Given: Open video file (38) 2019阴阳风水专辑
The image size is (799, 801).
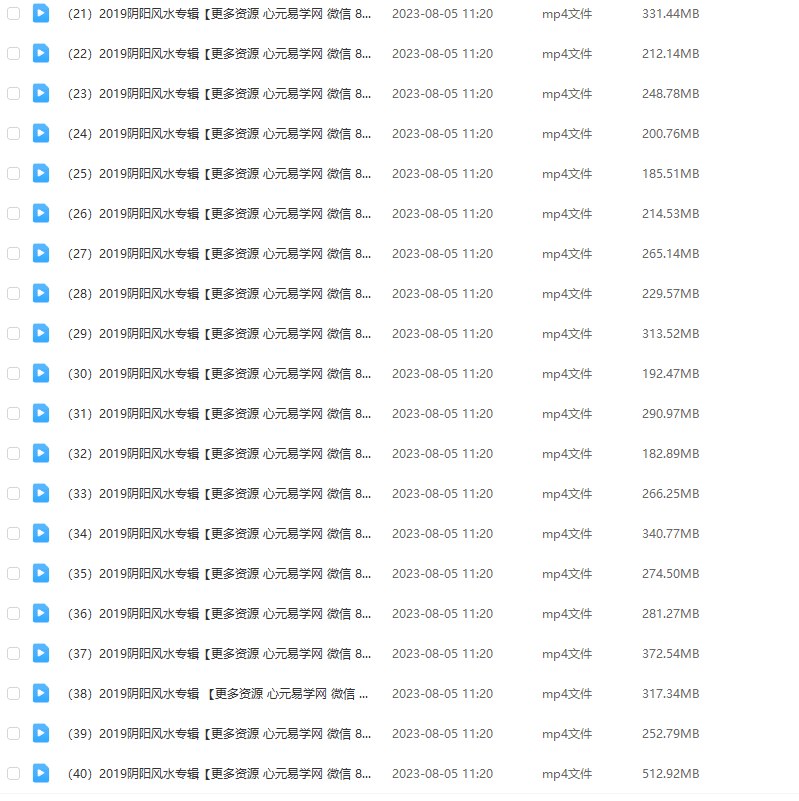Looking at the screenshot, I should 219,694.
